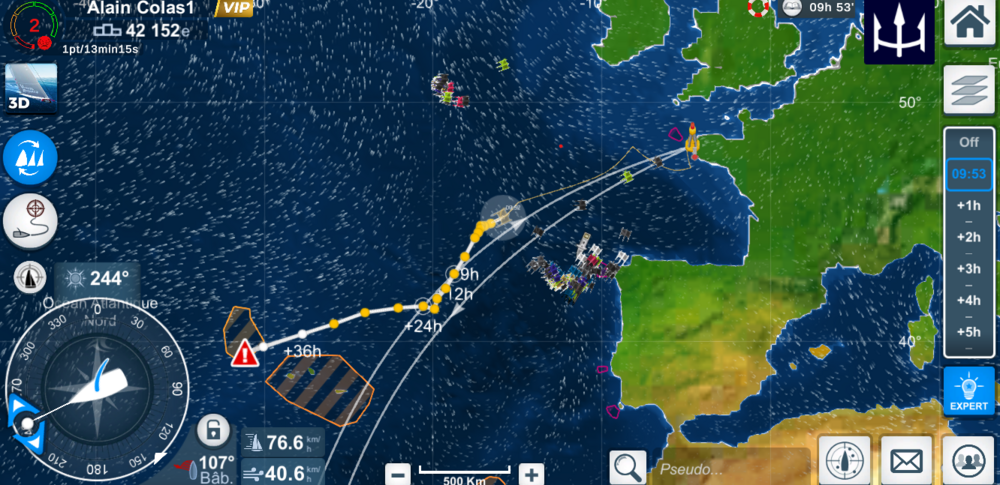The image size is (1000, 485).
Task: Show the +3h wind forecast
Action: 969,269
